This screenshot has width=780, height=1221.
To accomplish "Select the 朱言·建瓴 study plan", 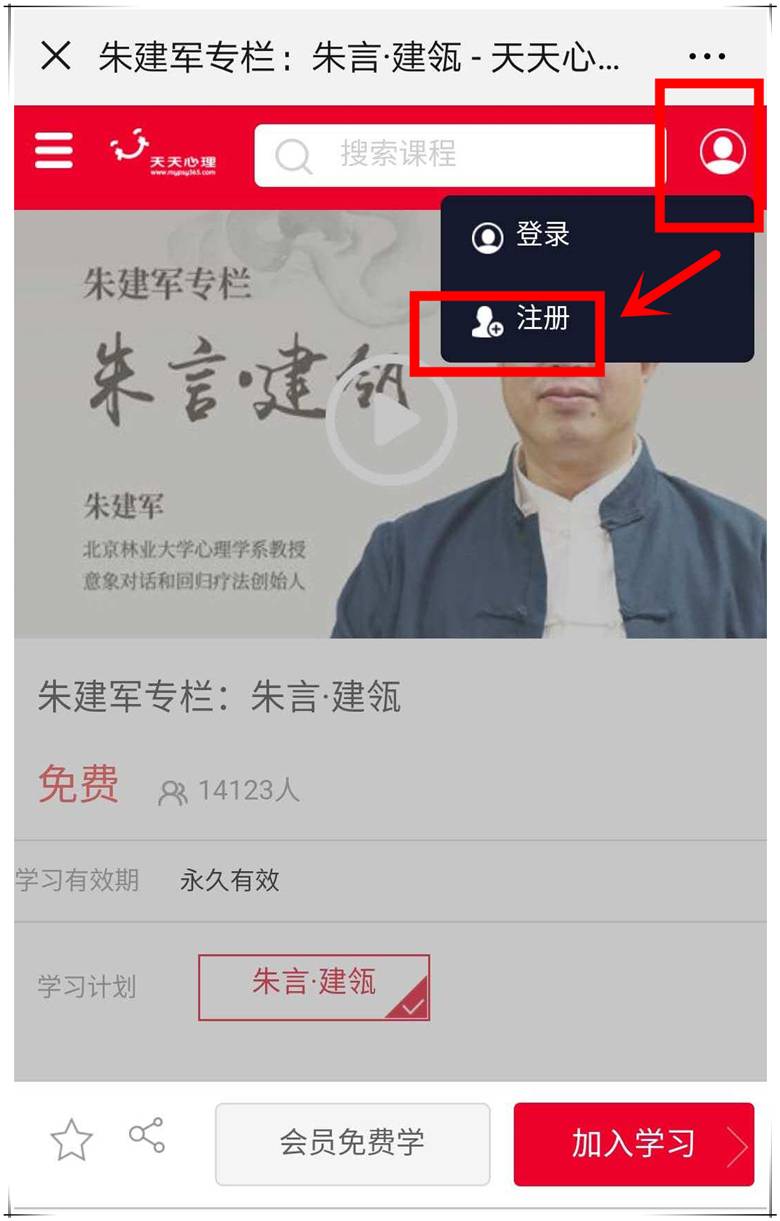I will [x=314, y=986].
